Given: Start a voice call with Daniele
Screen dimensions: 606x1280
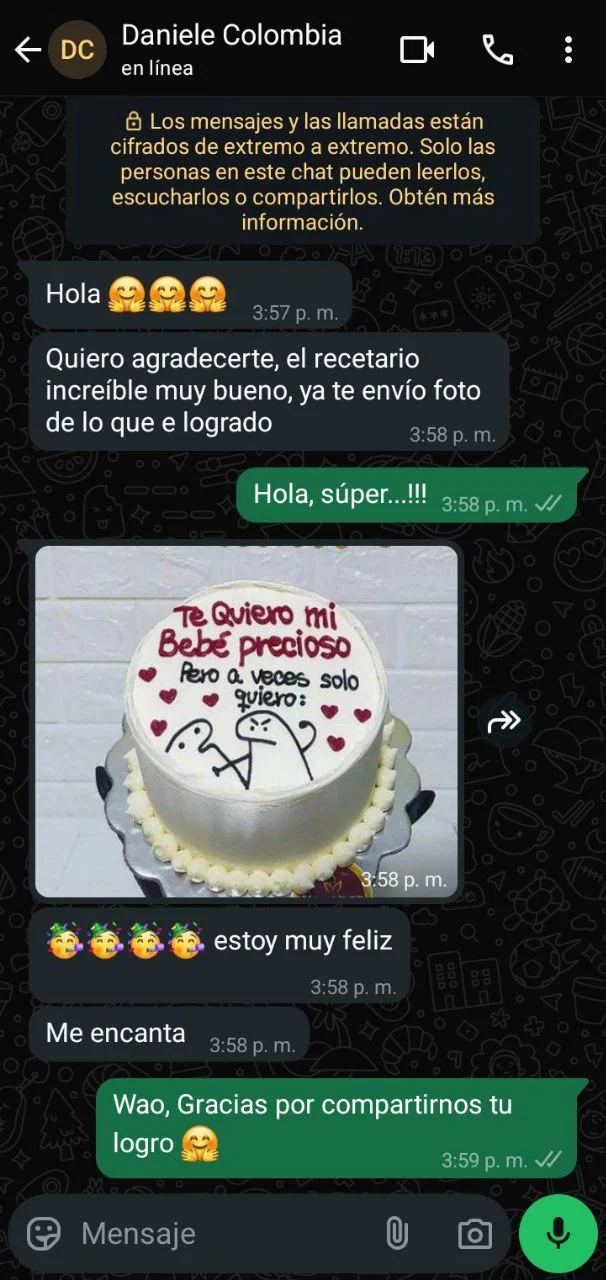Looking at the screenshot, I should 497,50.
